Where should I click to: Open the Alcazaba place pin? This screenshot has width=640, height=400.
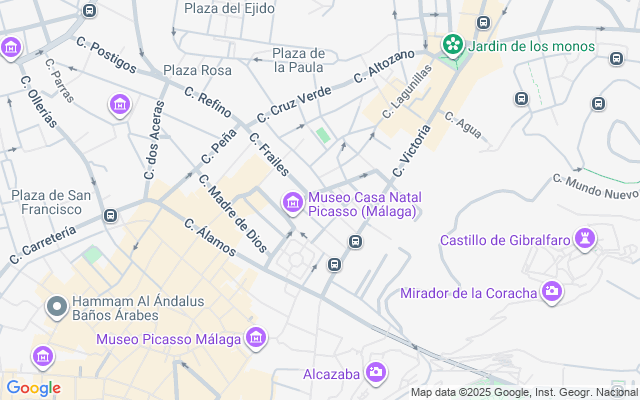pos(376,373)
